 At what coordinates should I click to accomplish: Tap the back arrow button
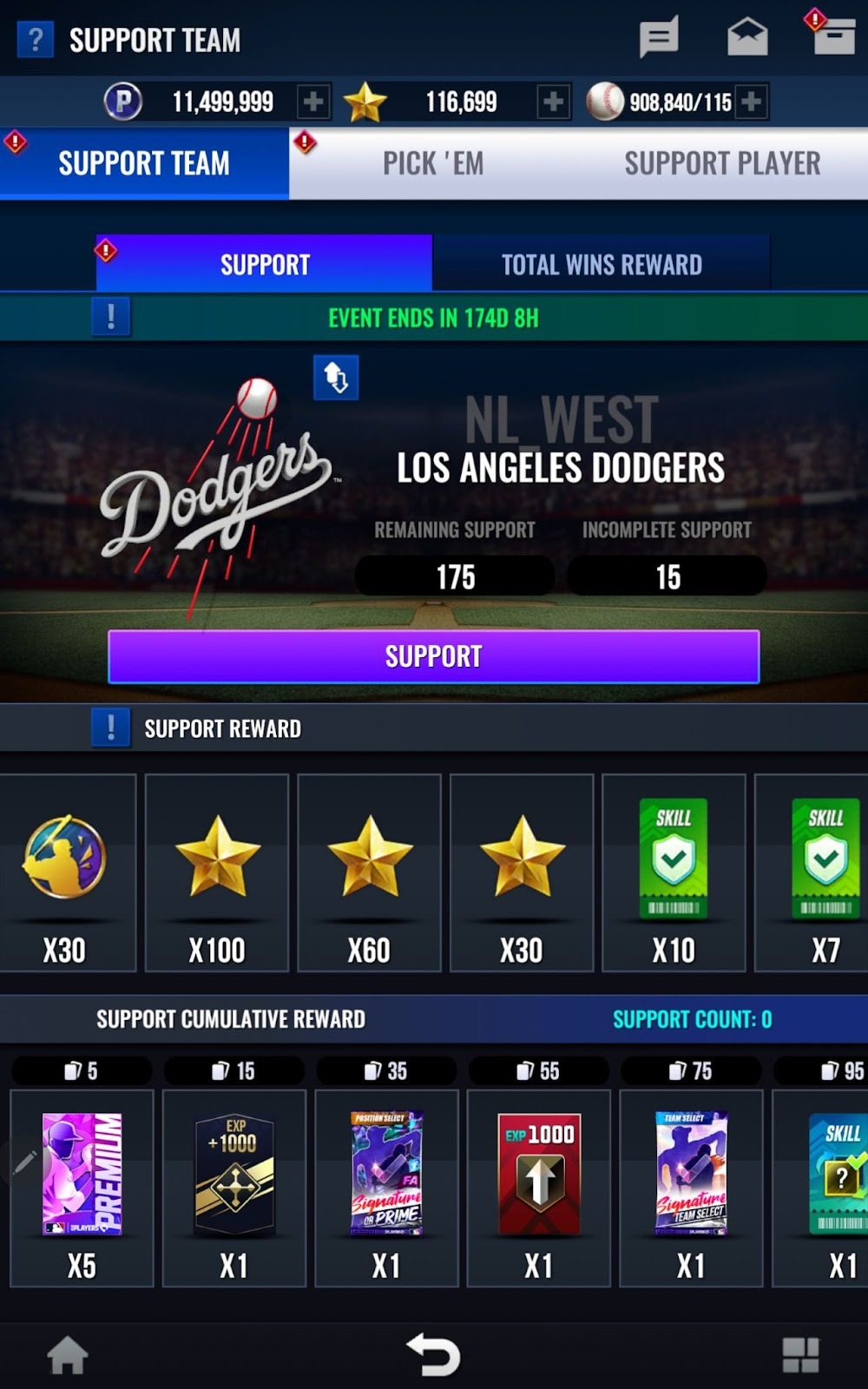point(433,1355)
